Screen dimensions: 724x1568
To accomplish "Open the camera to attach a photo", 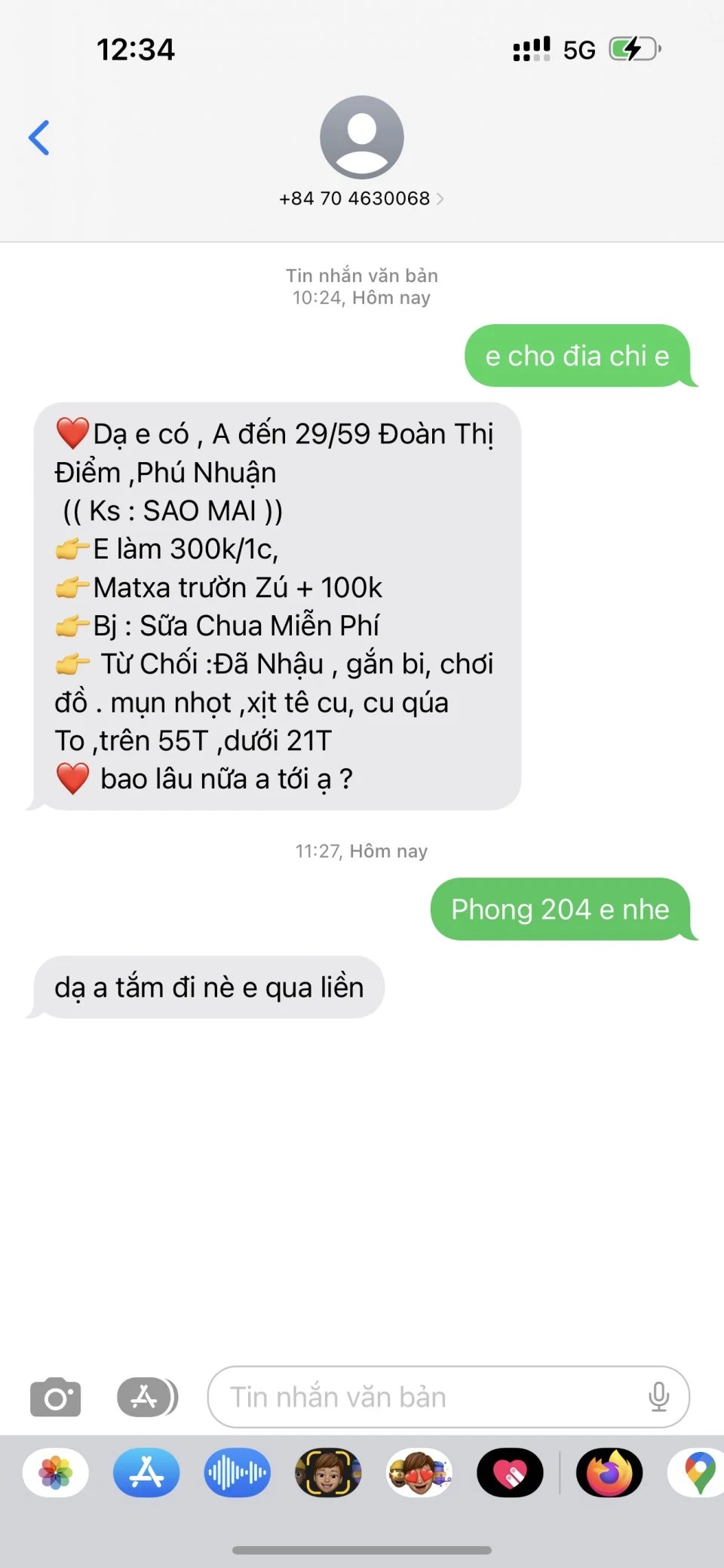I will click(x=55, y=1397).
